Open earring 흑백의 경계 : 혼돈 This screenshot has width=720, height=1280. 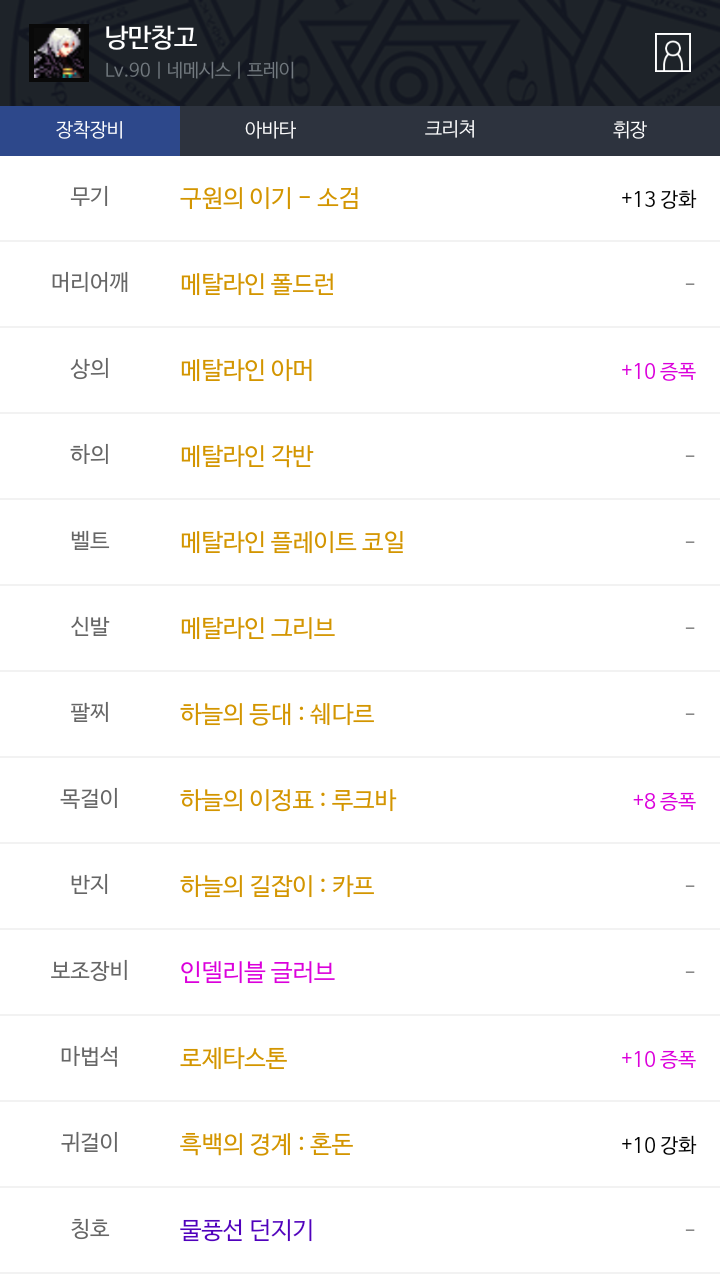point(266,1144)
